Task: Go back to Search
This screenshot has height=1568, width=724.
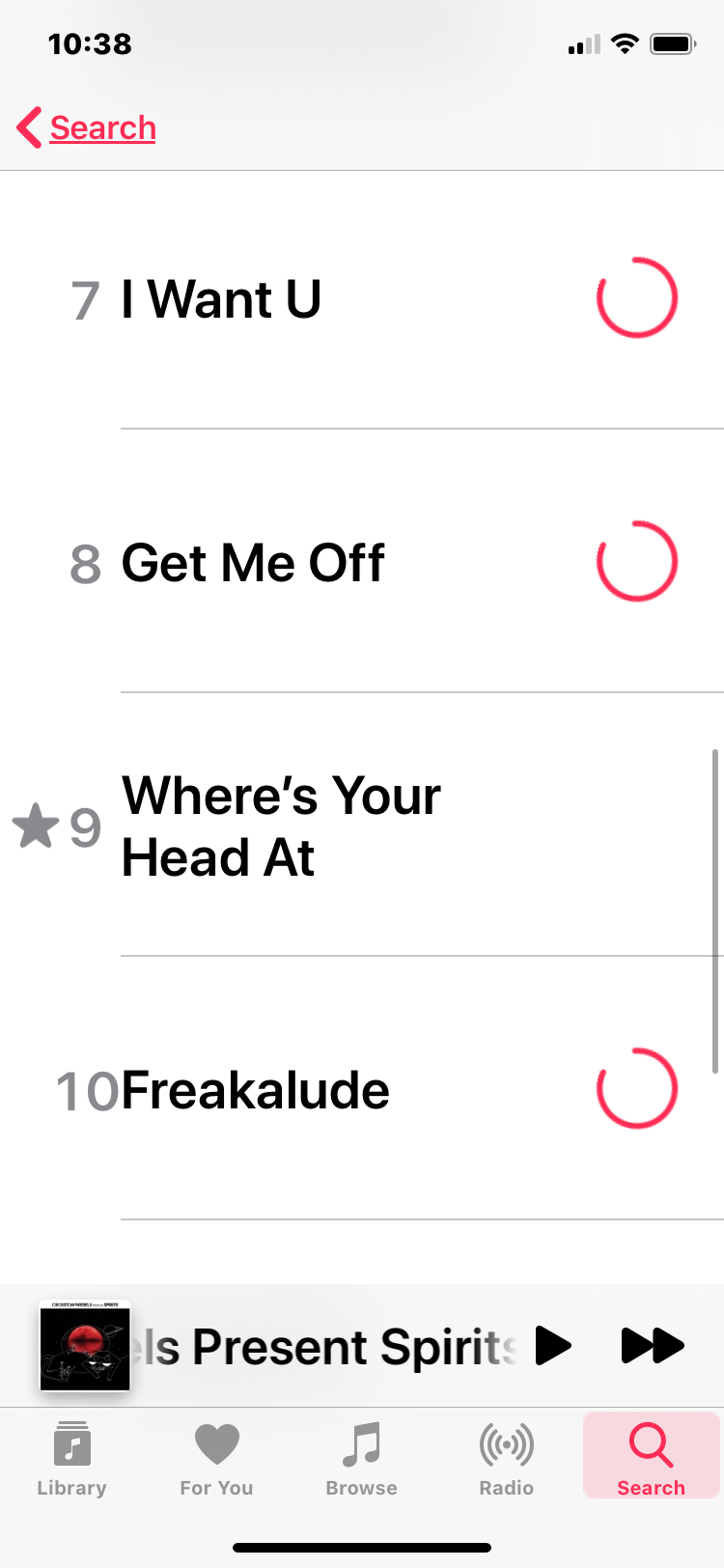Action: [87, 127]
